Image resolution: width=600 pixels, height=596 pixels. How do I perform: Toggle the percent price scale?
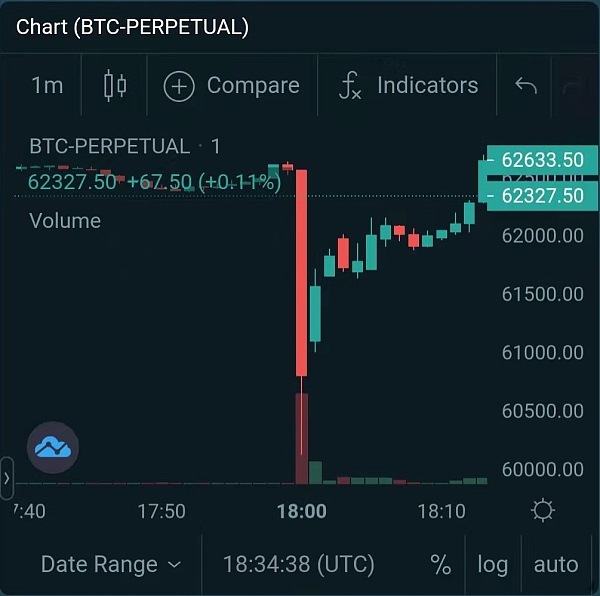[x=441, y=565]
